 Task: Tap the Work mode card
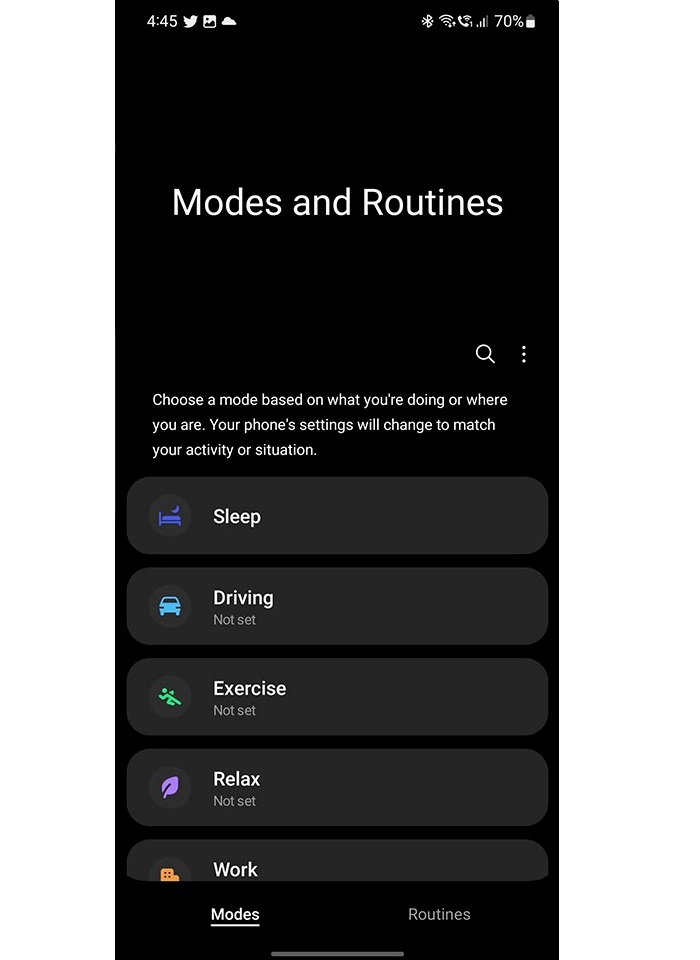pos(337,862)
